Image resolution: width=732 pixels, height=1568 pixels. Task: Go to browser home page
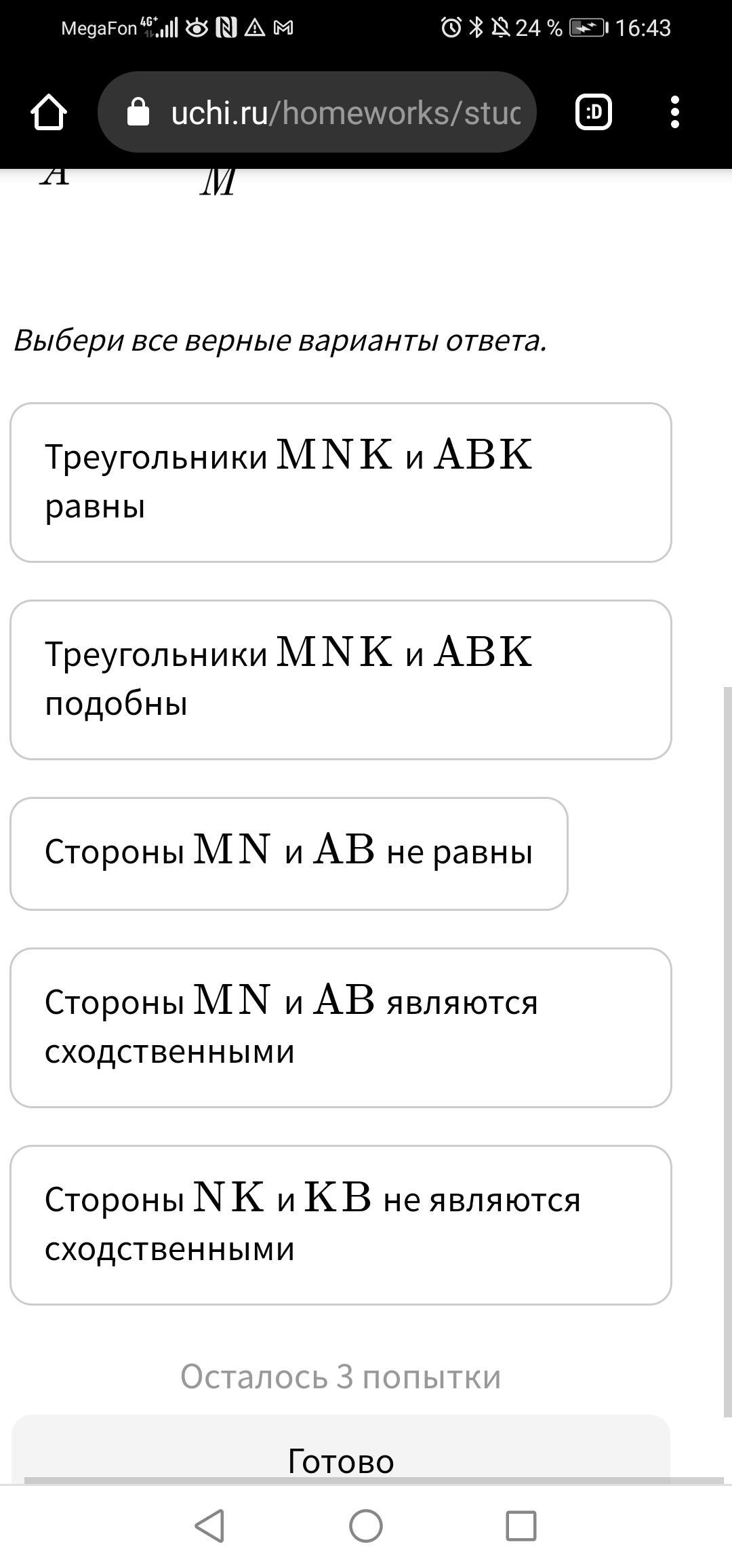pos(49,112)
